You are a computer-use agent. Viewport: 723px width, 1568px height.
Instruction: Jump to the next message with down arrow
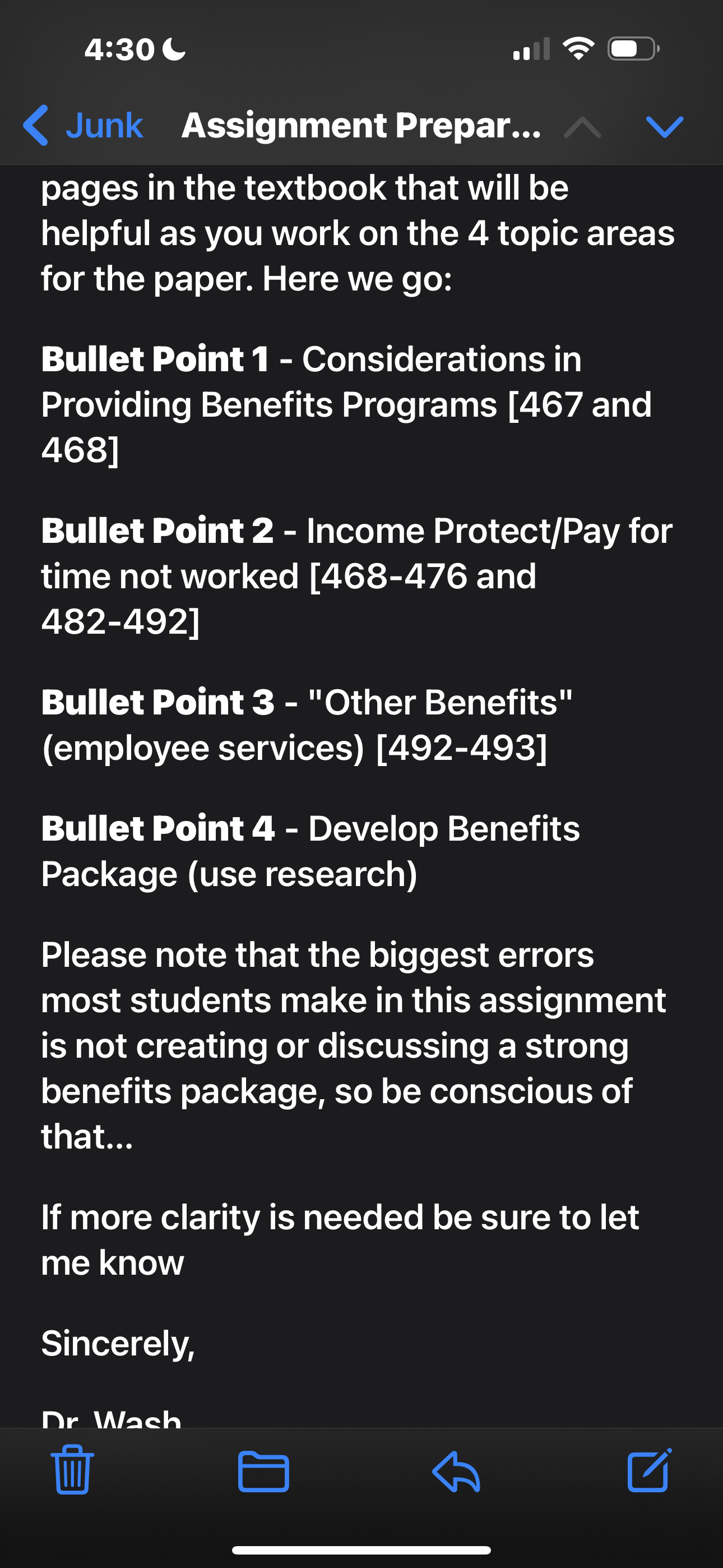point(665,127)
